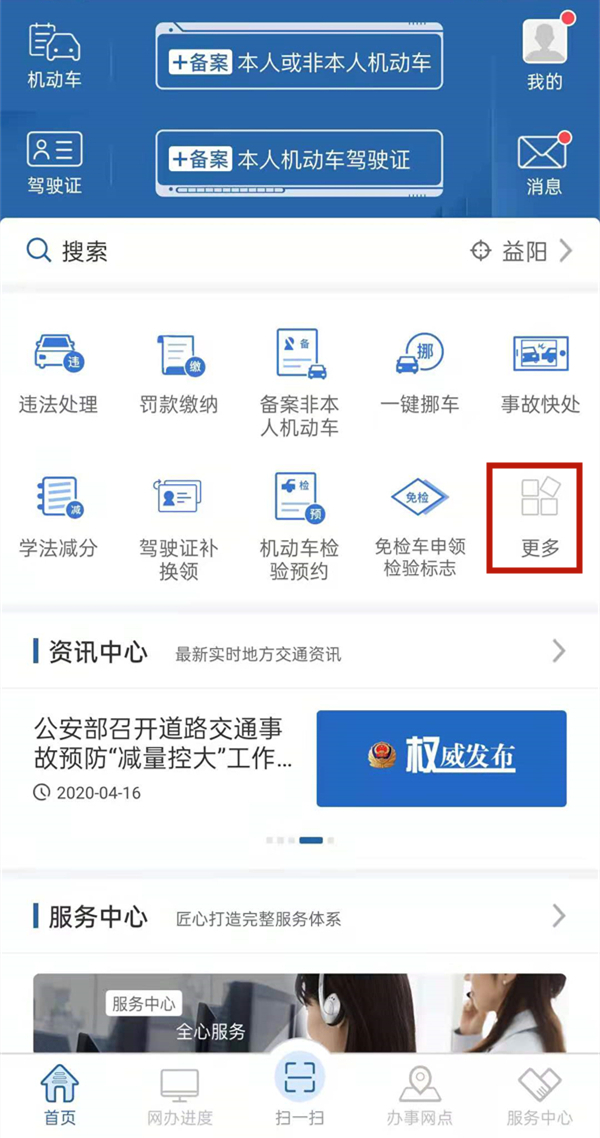Change the city 益阳
This screenshot has width=600, height=1138.
click(523, 251)
